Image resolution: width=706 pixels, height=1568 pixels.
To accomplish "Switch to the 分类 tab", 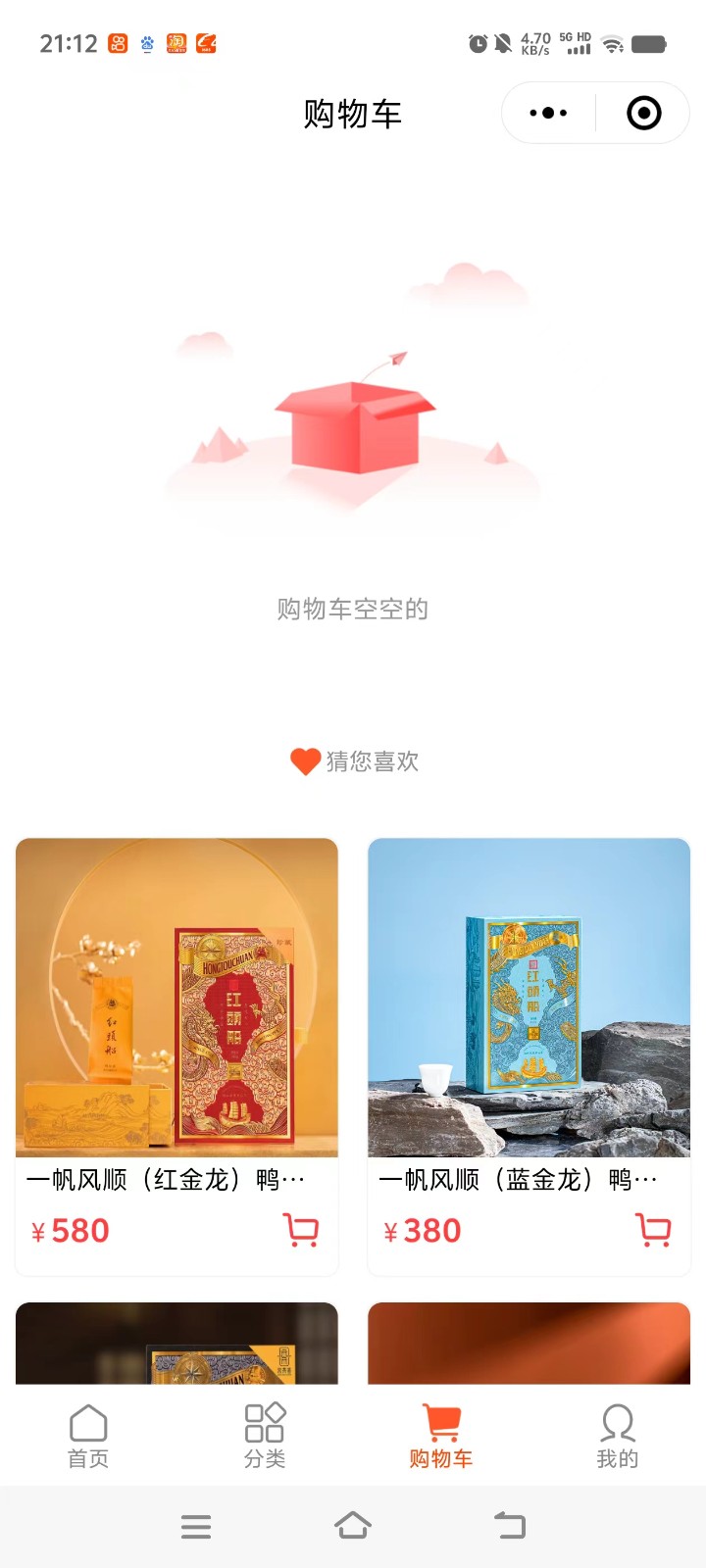I will [265, 1436].
